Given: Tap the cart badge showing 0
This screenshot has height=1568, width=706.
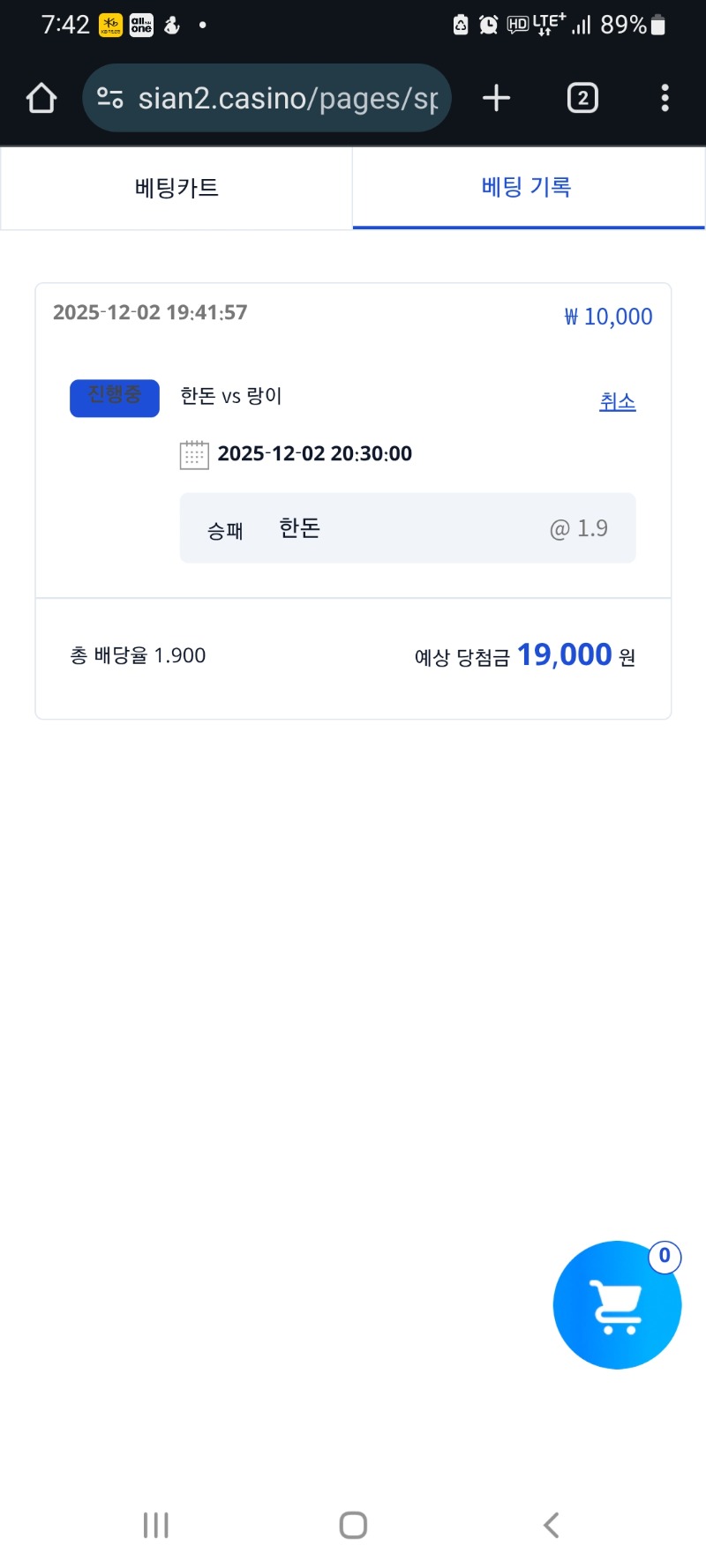Looking at the screenshot, I should pyautogui.click(x=664, y=1258).
